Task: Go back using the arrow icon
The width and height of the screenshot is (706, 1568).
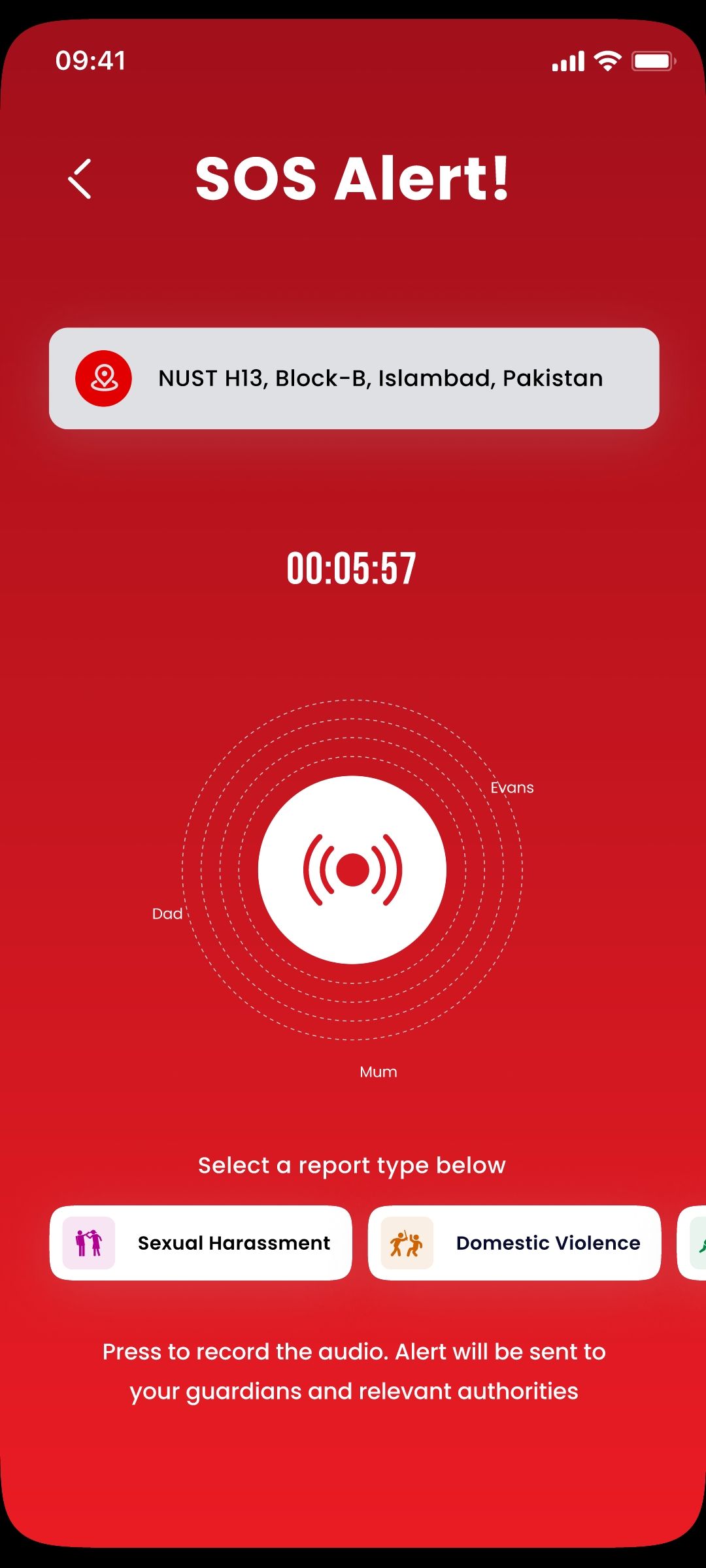Action: pos(80,178)
